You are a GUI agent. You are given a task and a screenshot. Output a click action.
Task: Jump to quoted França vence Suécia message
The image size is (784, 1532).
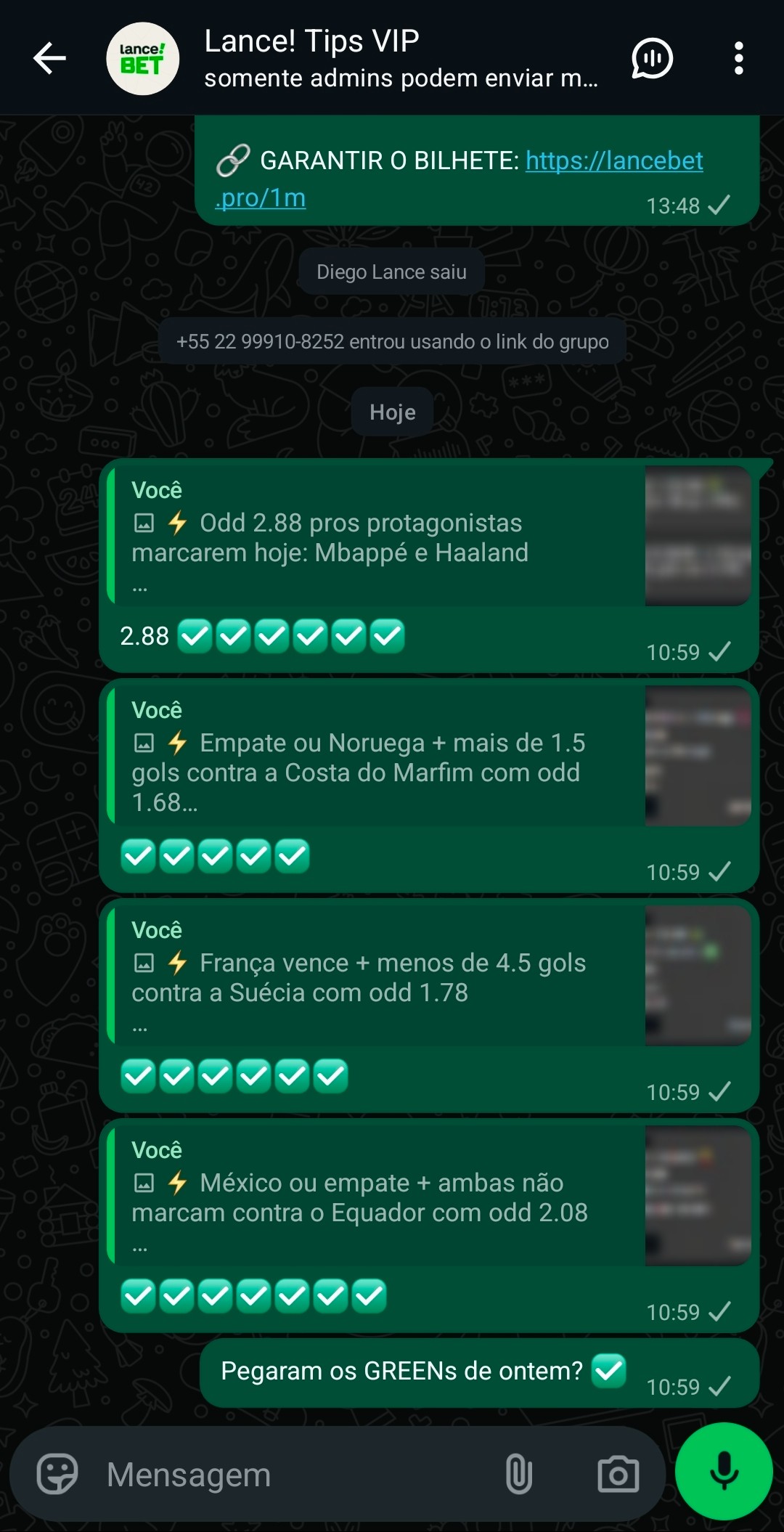(x=429, y=976)
